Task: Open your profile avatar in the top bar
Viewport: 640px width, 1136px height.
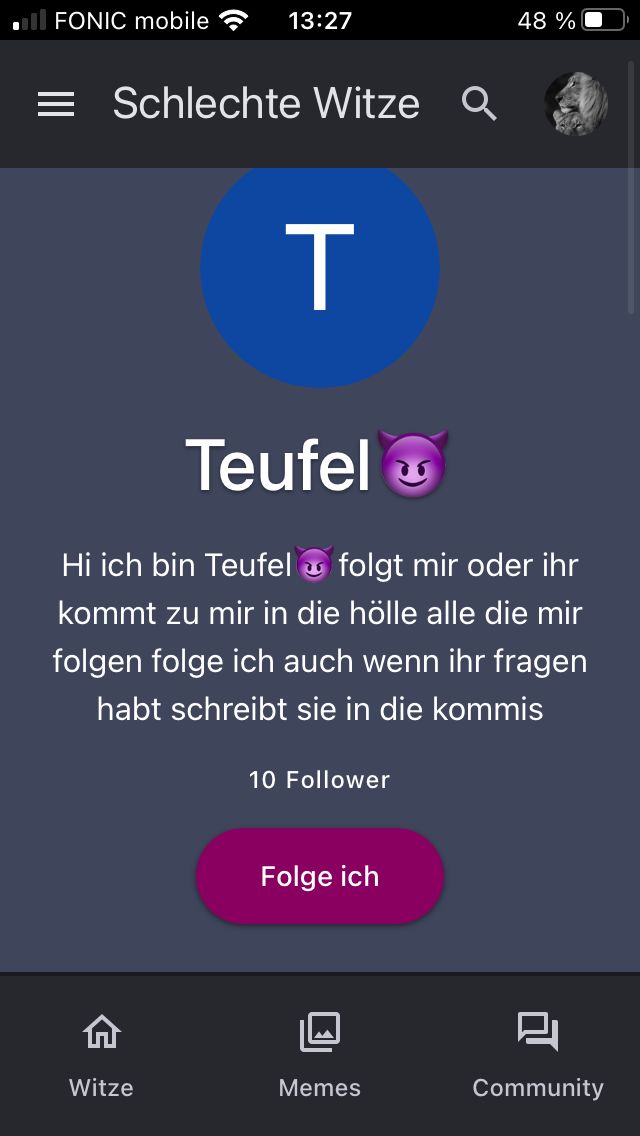Action: click(576, 104)
